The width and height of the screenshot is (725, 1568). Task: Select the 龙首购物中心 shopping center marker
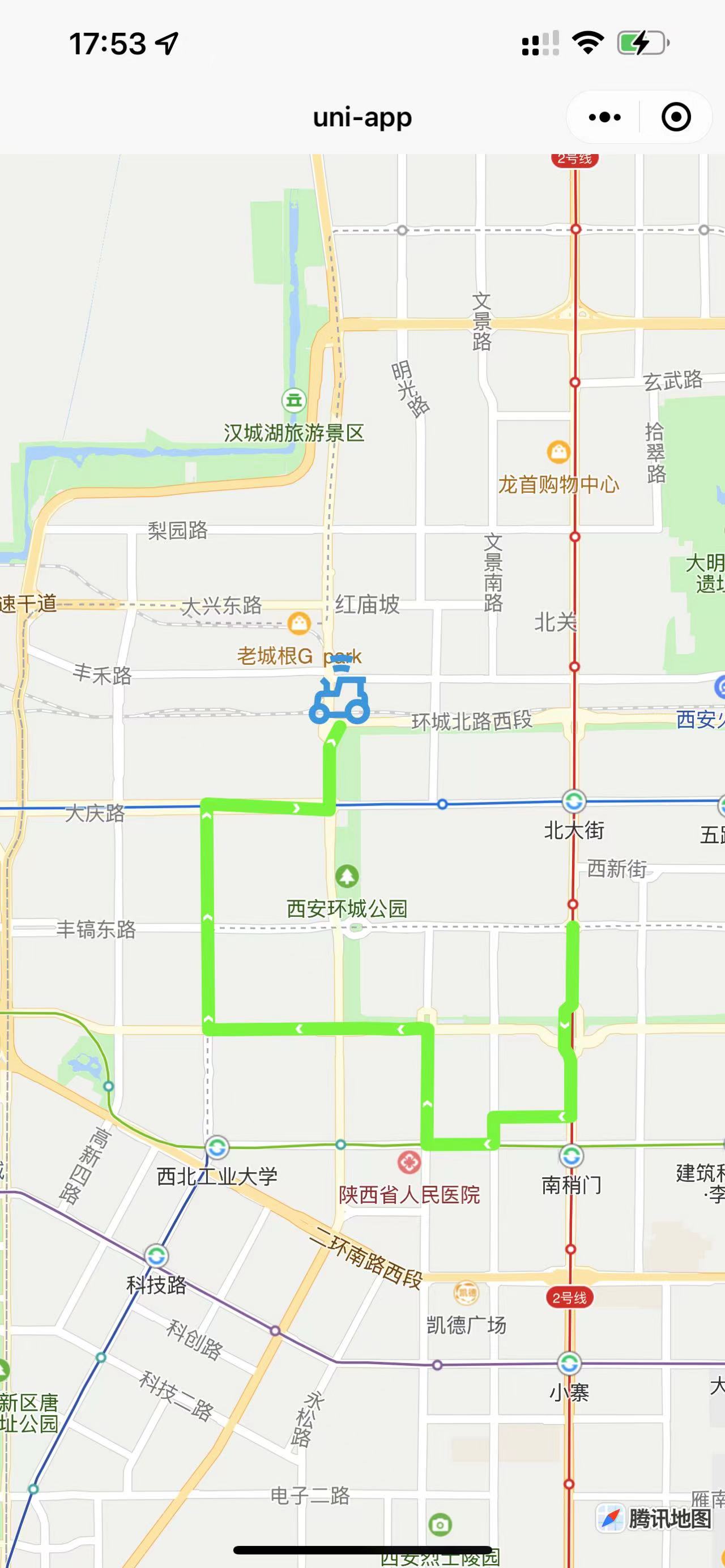point(557,452)
